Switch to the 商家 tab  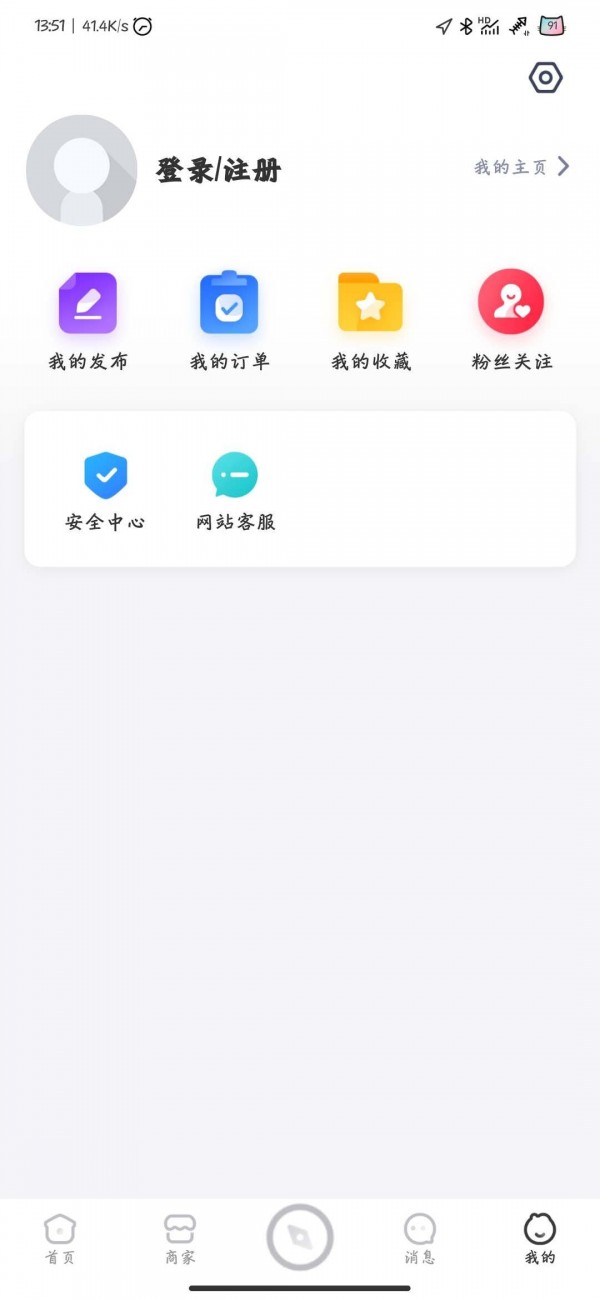pos(180,1239)
